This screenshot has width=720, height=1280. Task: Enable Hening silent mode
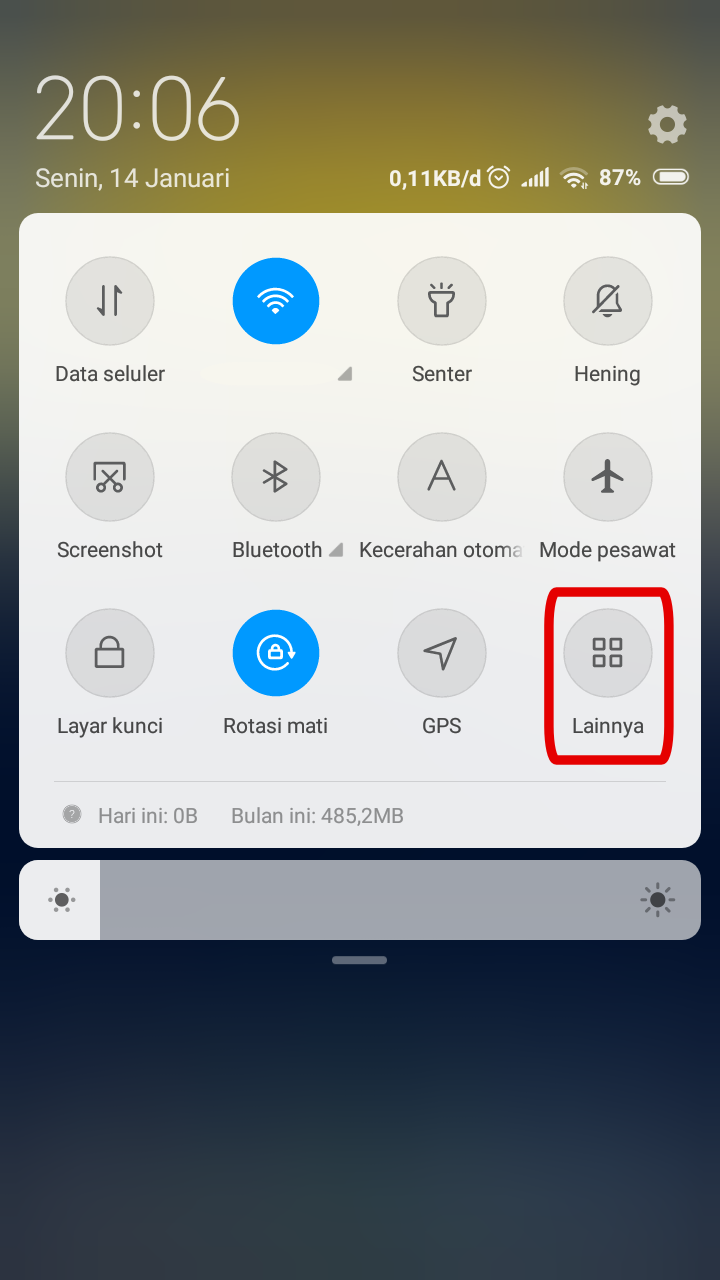tap(607, 301)
